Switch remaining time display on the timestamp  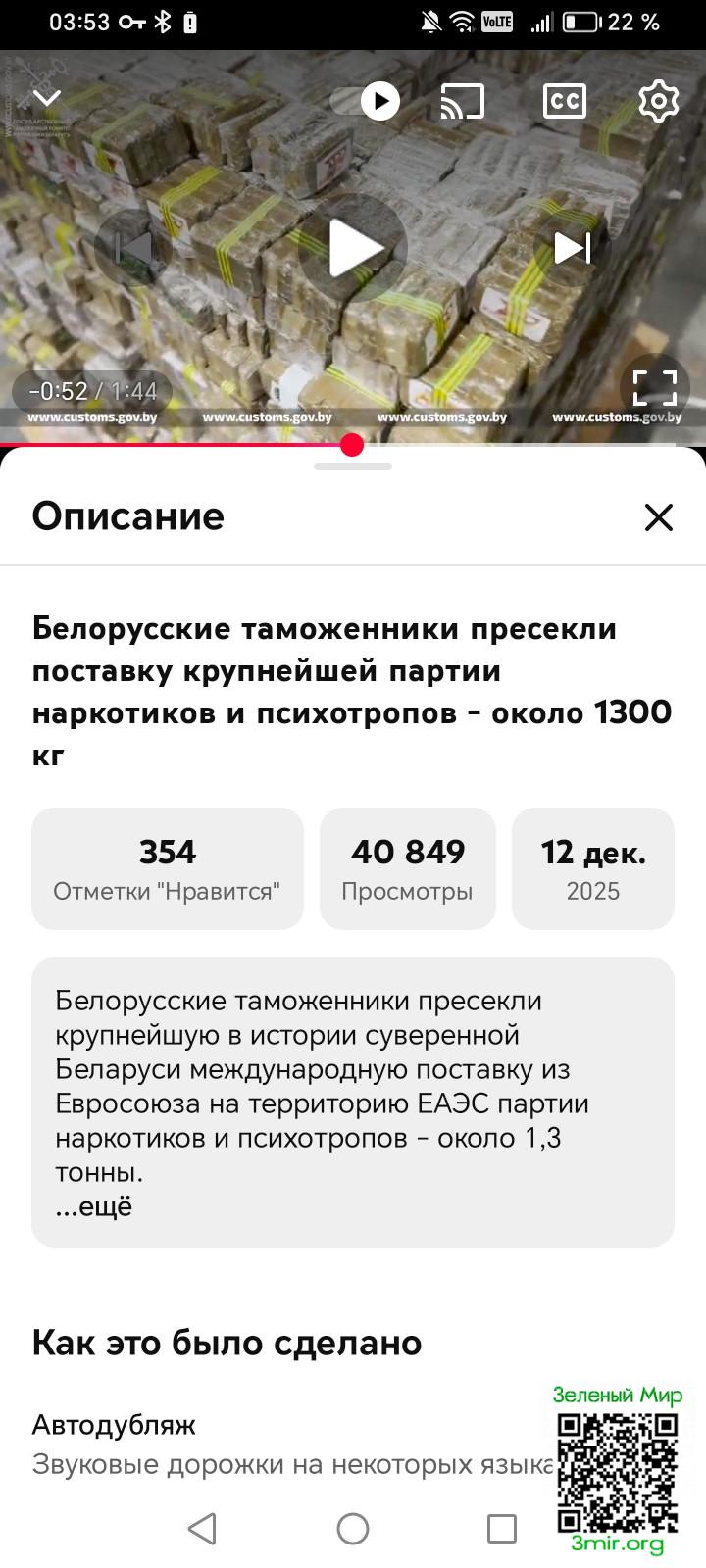pos(92,392)
